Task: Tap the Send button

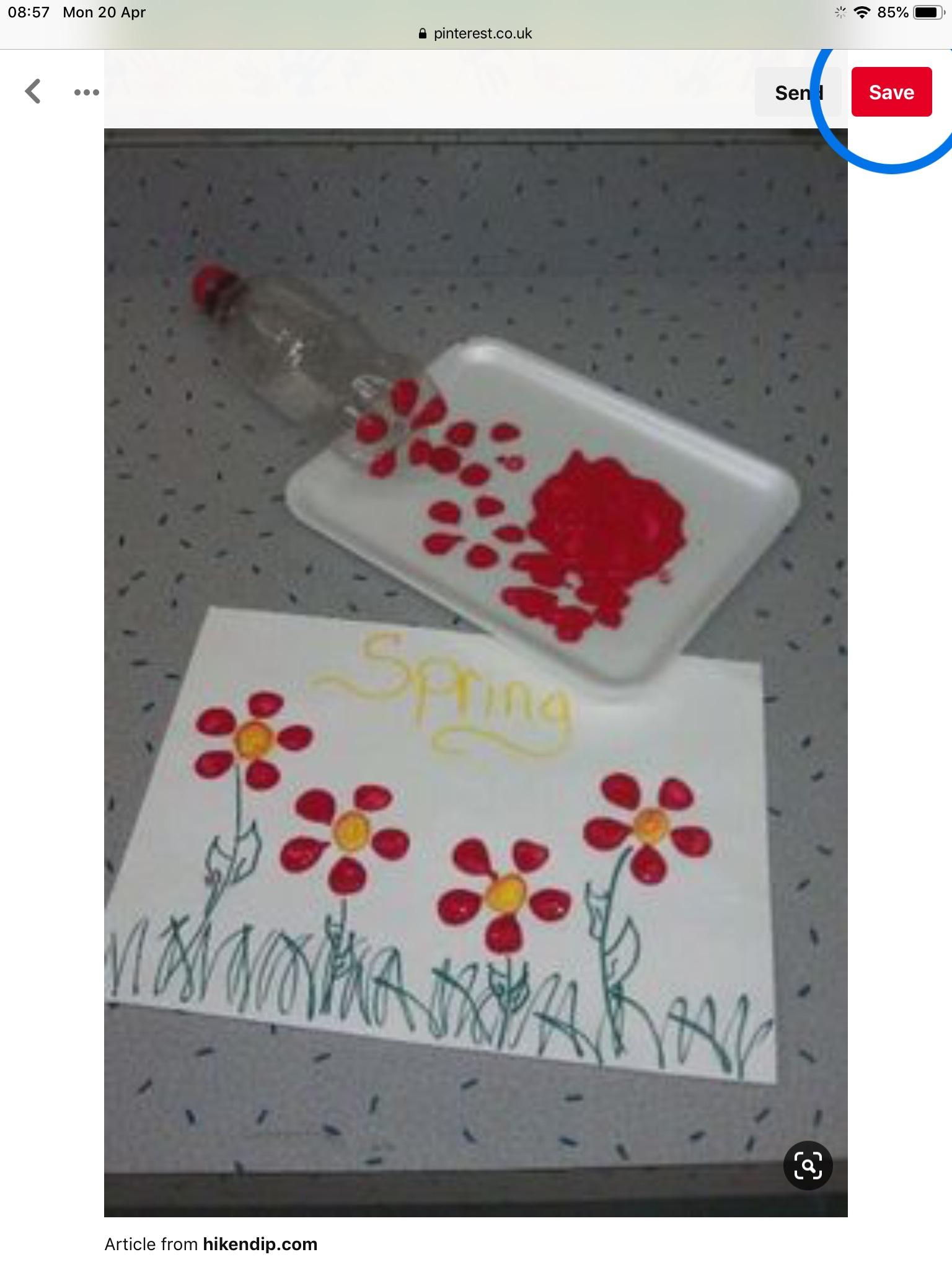Action: [798, 92]
